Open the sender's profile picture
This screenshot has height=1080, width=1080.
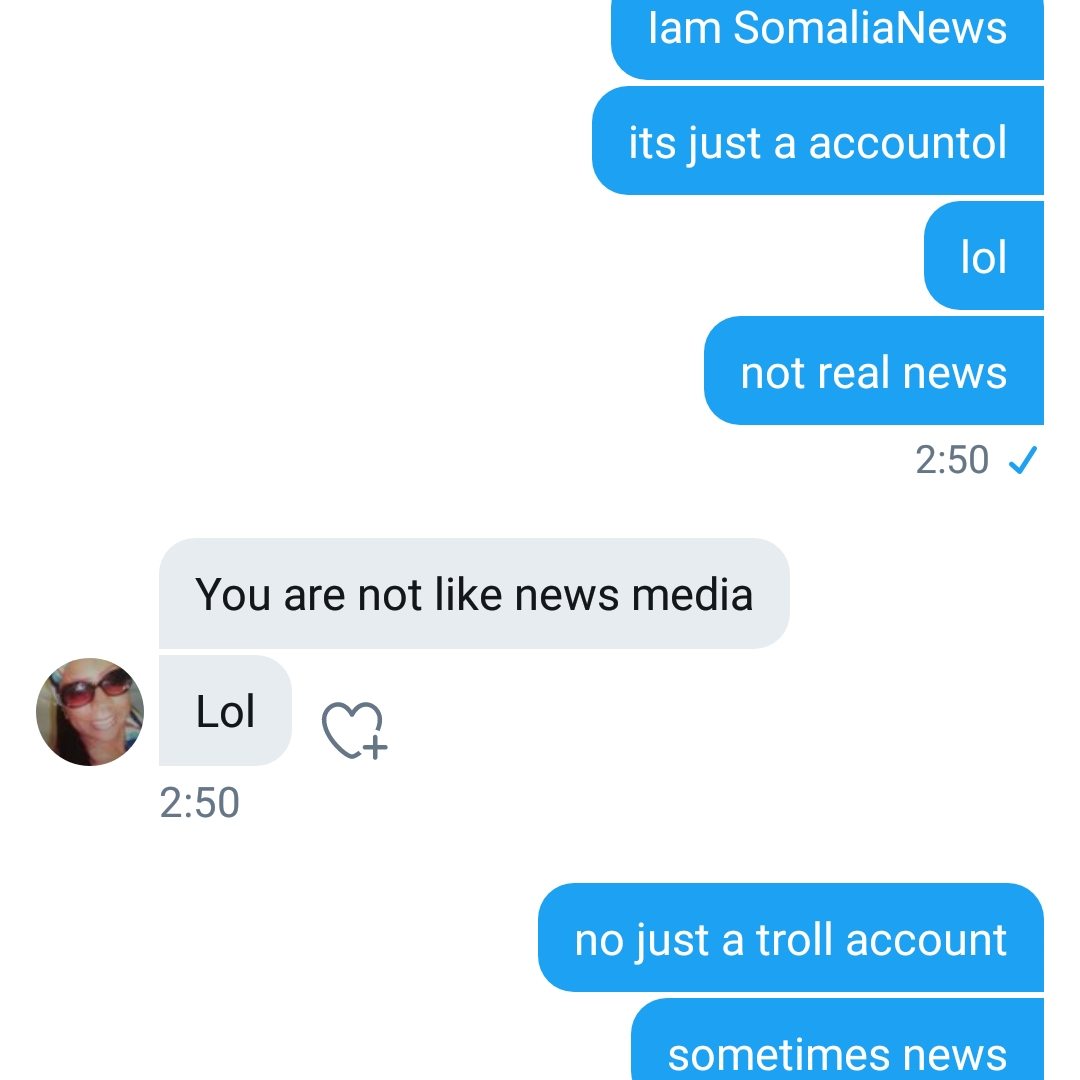[x=90, y=712]
